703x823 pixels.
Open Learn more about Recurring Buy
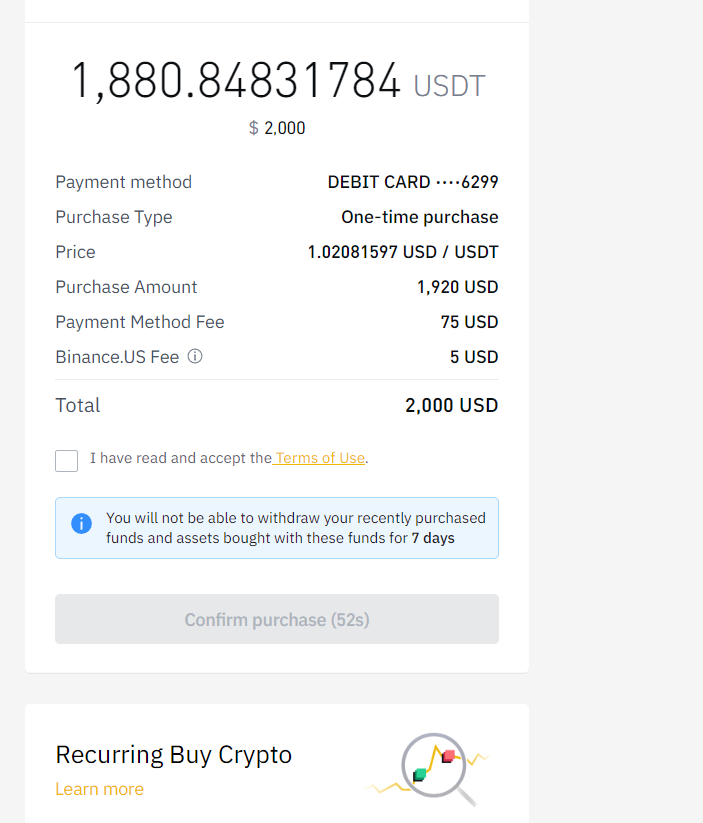click(99, 789)
